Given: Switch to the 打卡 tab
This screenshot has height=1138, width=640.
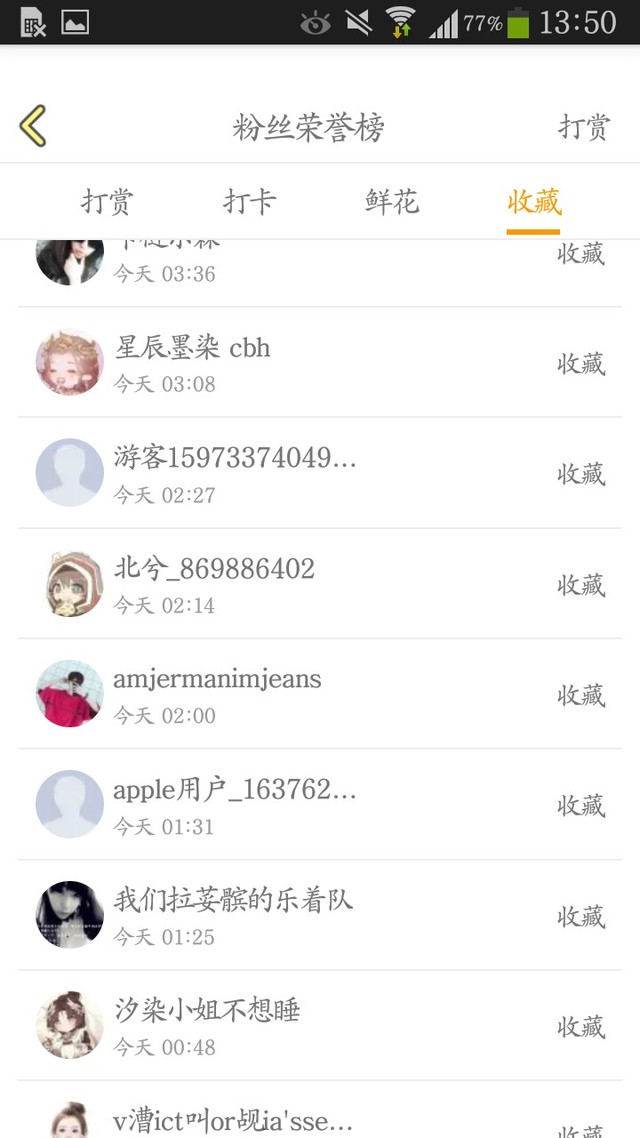Looking at the screenshot, I should click(249, 202).
